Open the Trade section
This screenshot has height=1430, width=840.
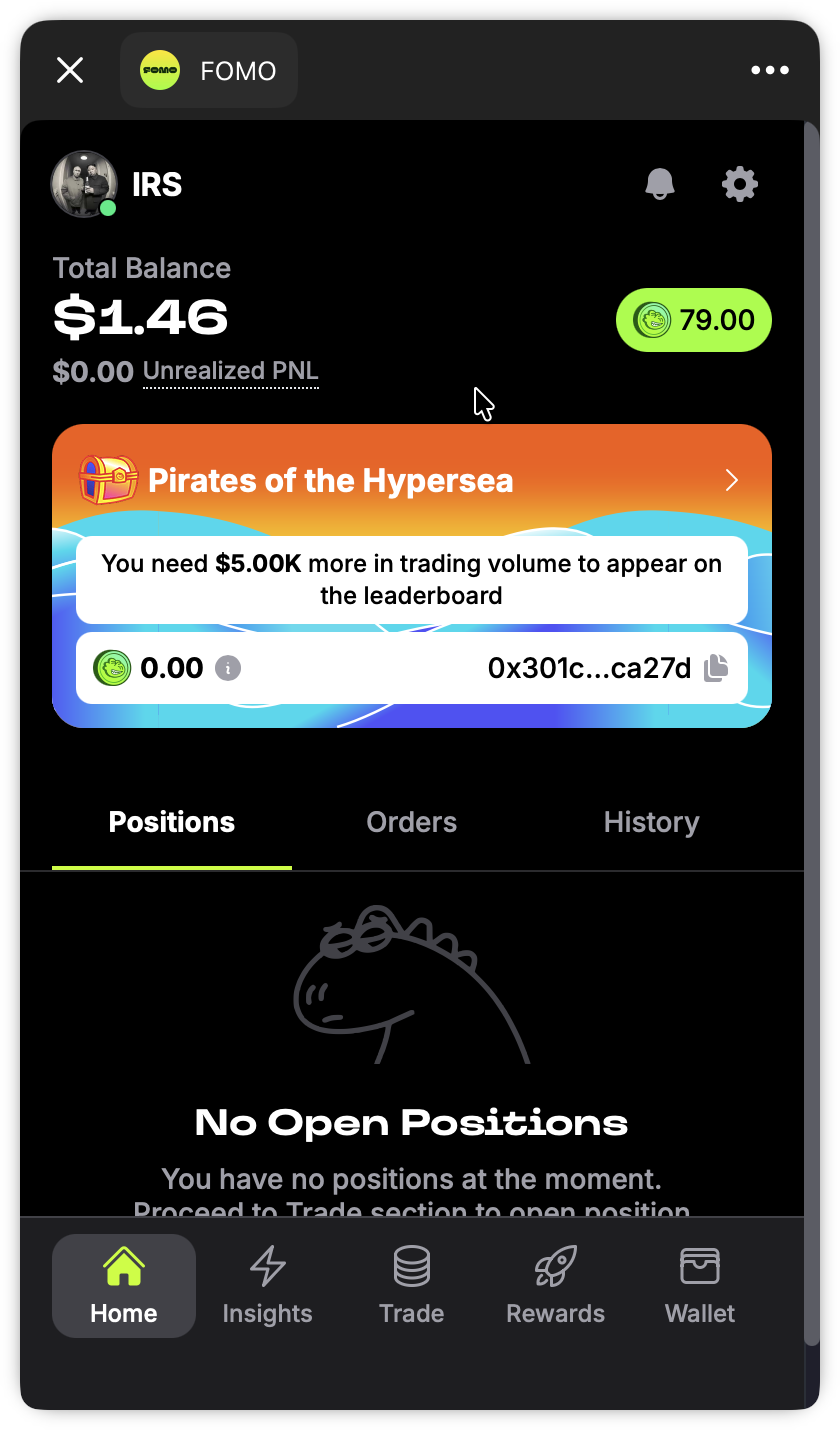click(412, 1286)
